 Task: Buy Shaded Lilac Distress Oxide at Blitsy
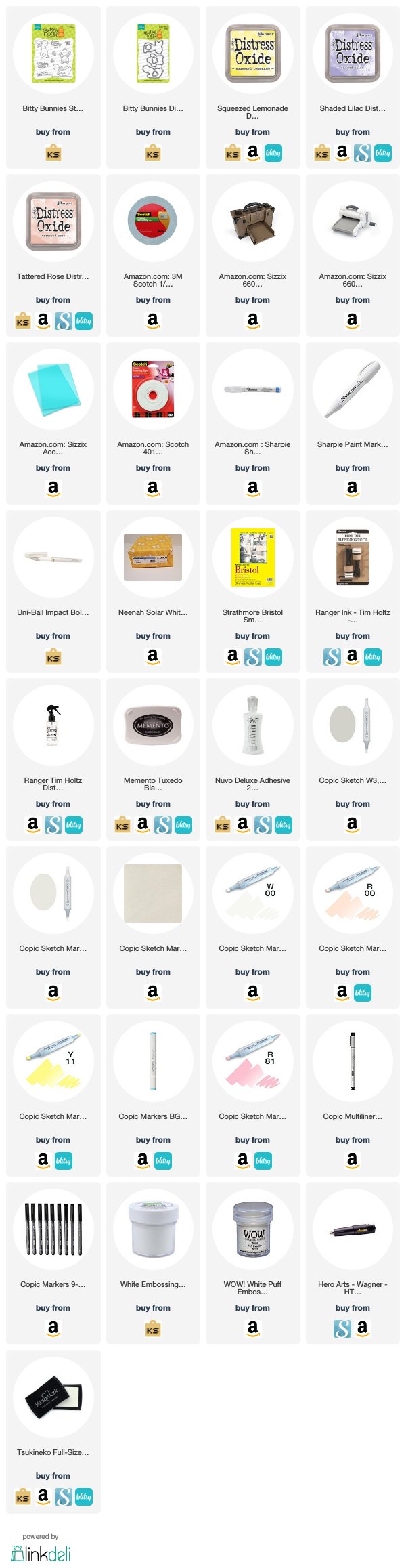(x=382, y=153)
